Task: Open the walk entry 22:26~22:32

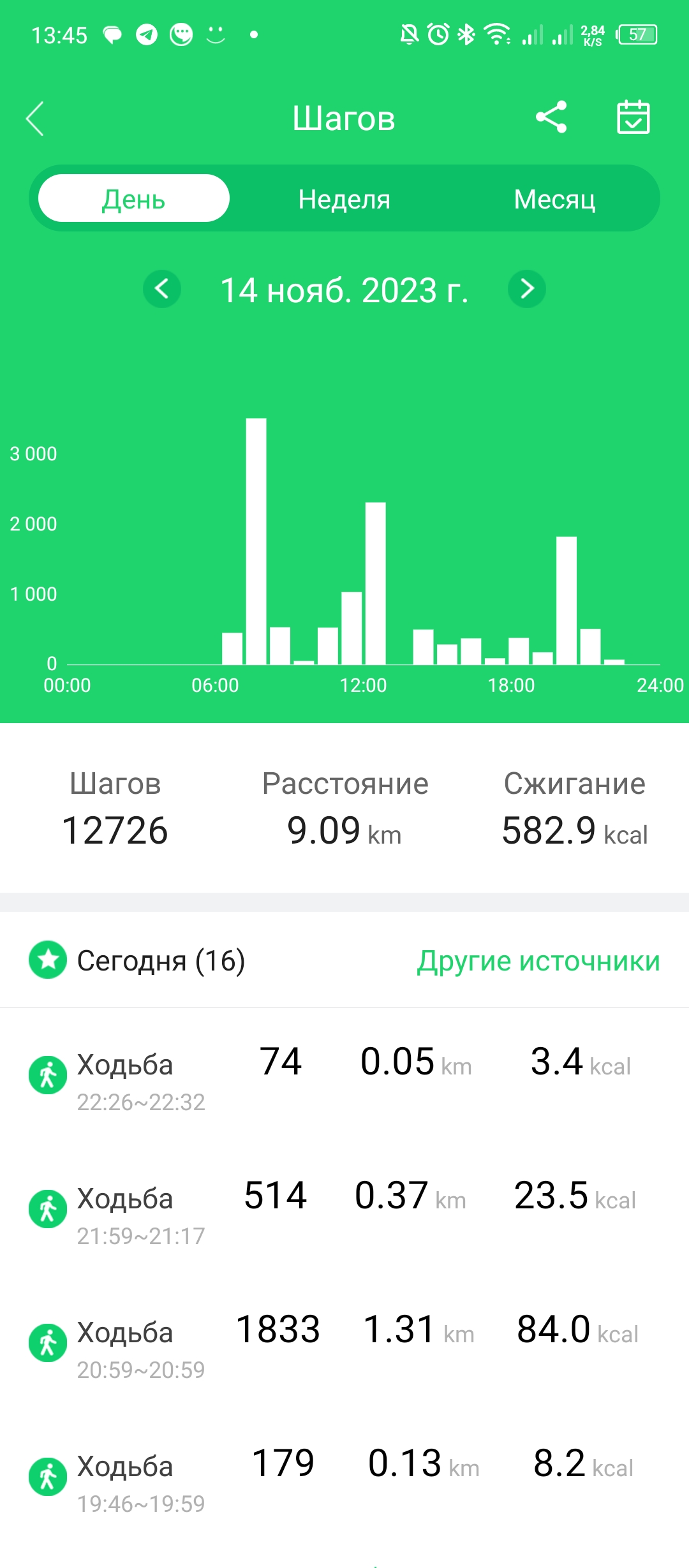Action: 344,1078
